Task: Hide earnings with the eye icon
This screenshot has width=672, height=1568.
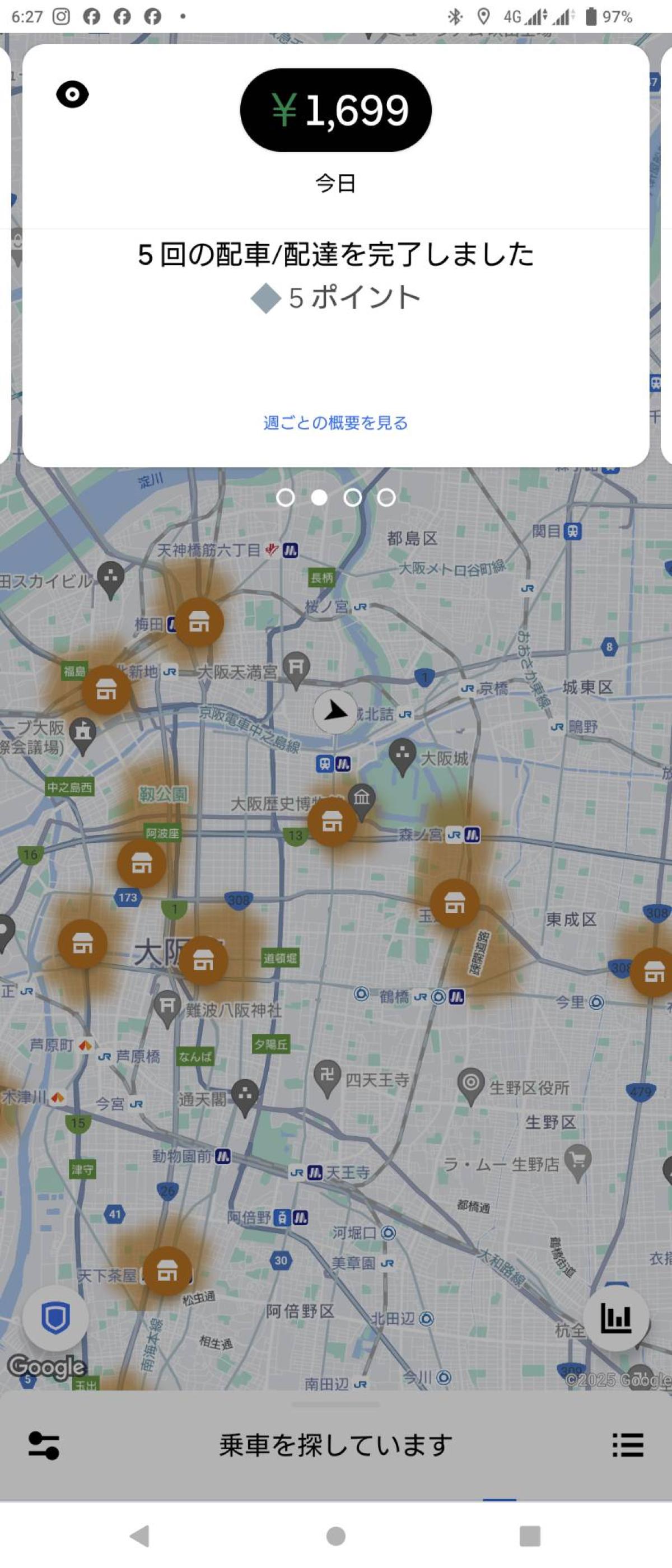Action: pos(72,94)
